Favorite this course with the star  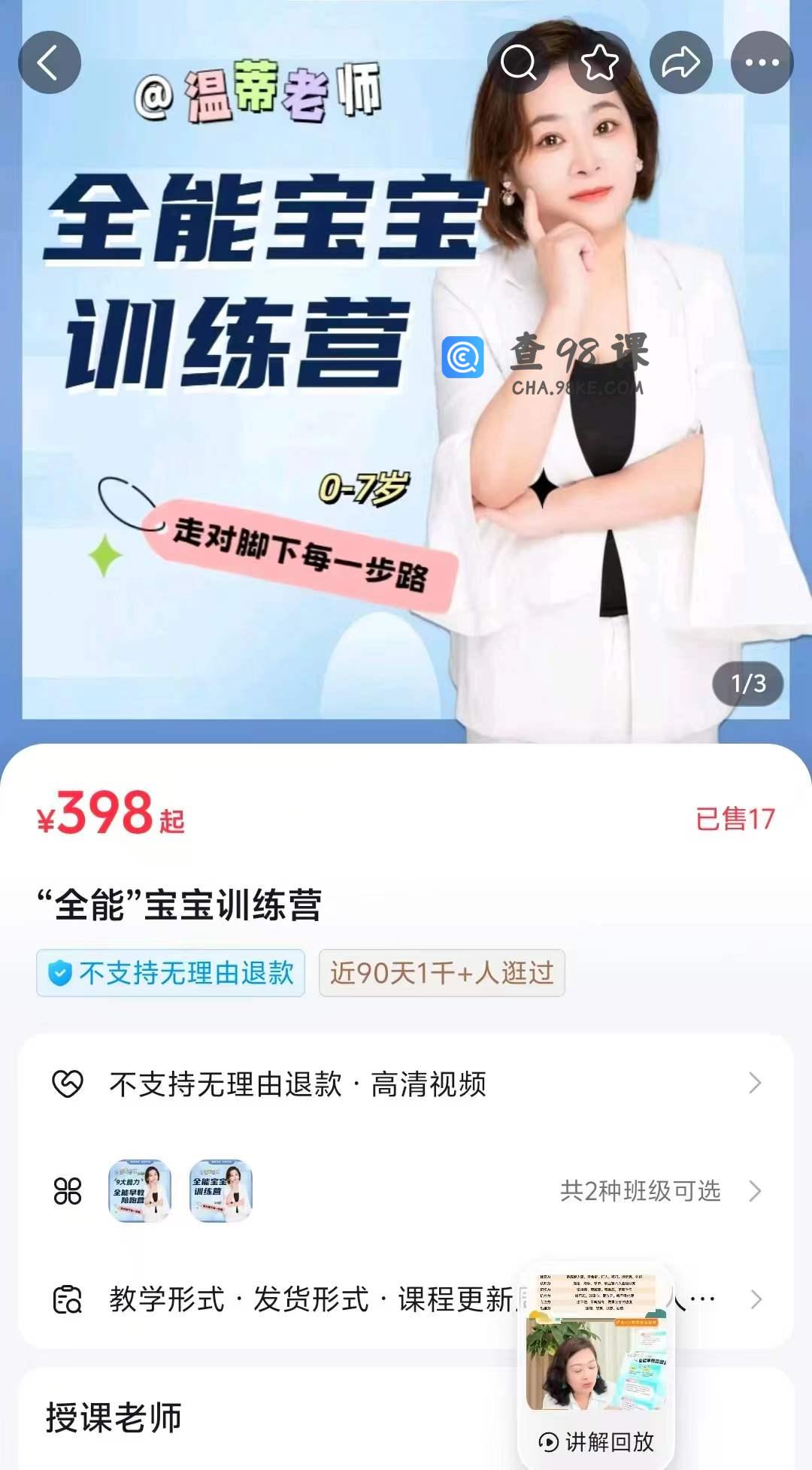coord(600,62)
